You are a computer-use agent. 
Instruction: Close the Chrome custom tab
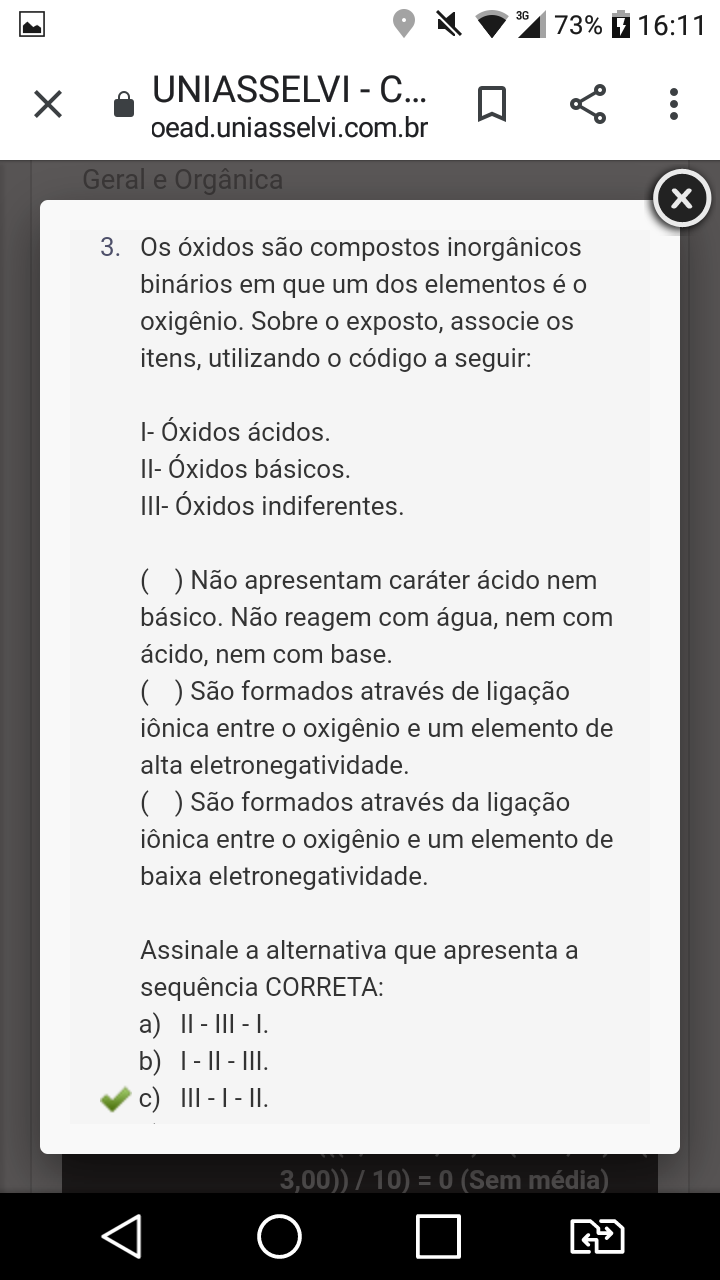click(48, 104)
